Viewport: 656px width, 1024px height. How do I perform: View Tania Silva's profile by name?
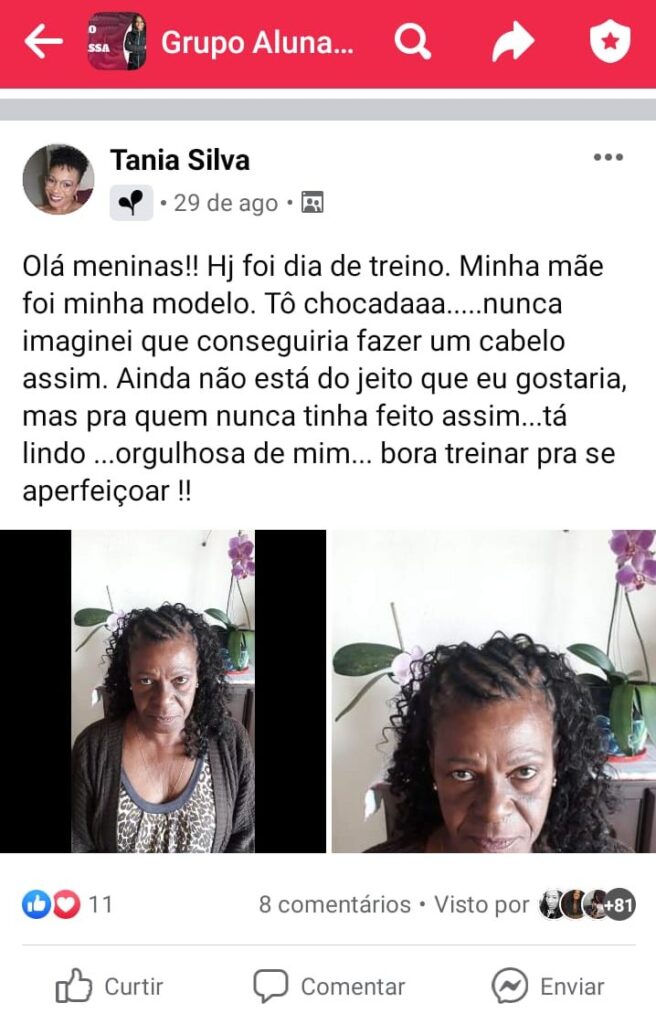[180, 160]
